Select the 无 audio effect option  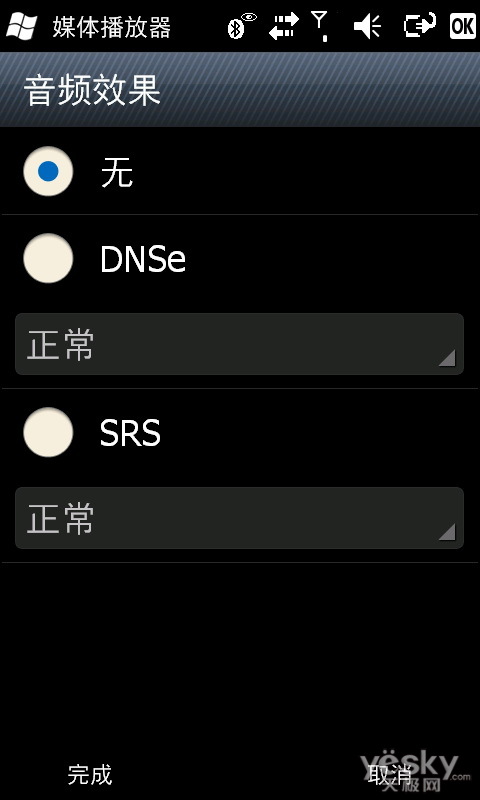[x=48, y=171]
